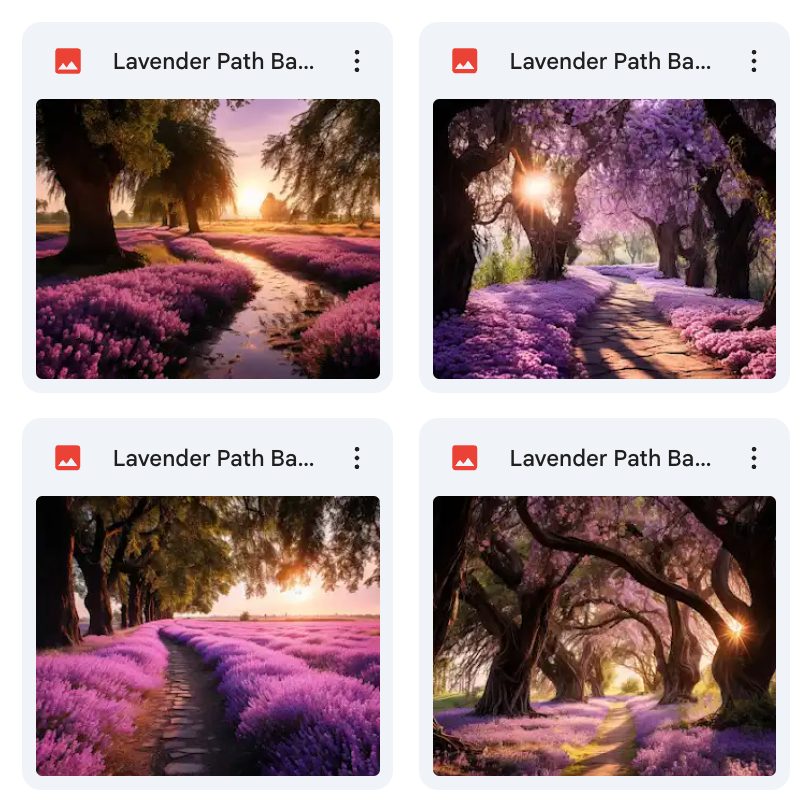
Task: Open the image of a cobblestone path through an open lavender field
Action: click(208, 636)
